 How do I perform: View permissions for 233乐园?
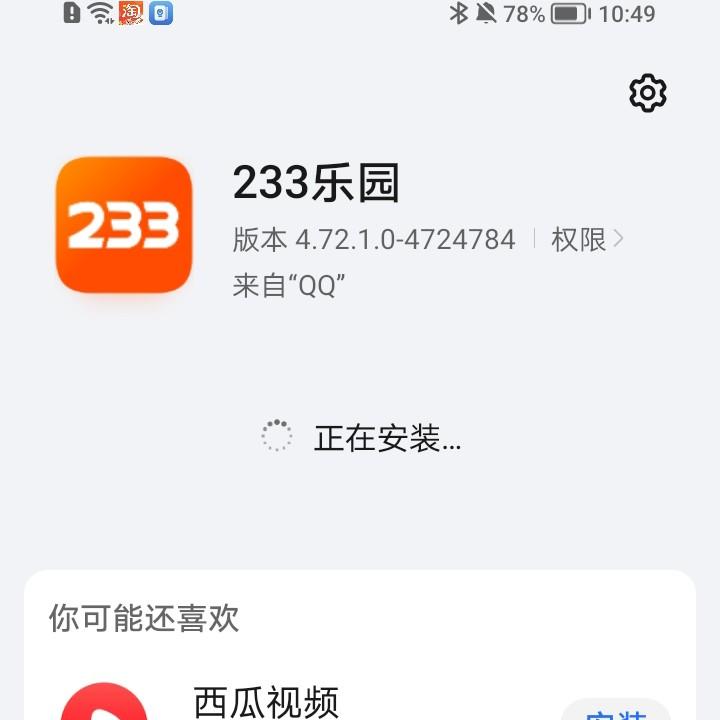[587, 240]
